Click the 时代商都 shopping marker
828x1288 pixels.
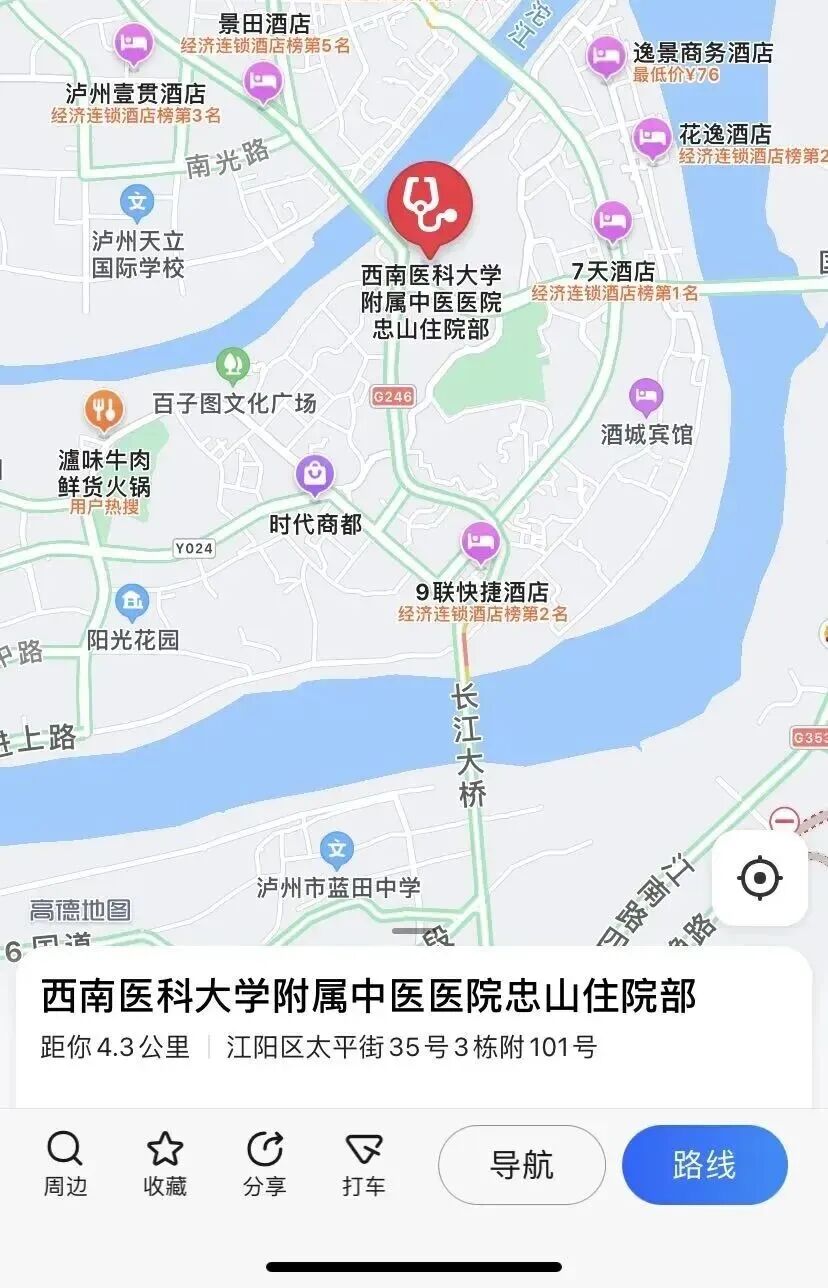(315, 473)
